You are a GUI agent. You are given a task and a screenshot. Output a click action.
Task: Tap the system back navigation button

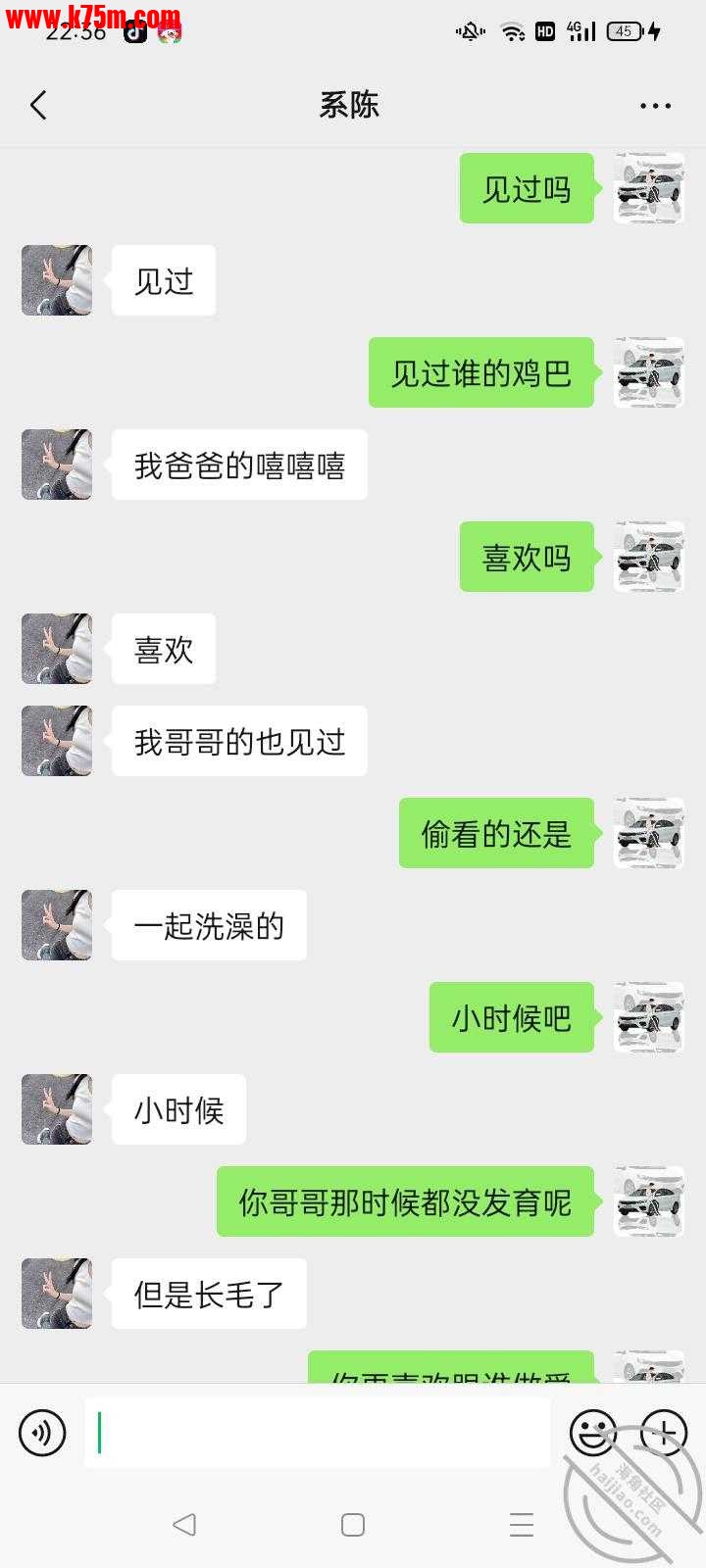[x=184, y=1524]
